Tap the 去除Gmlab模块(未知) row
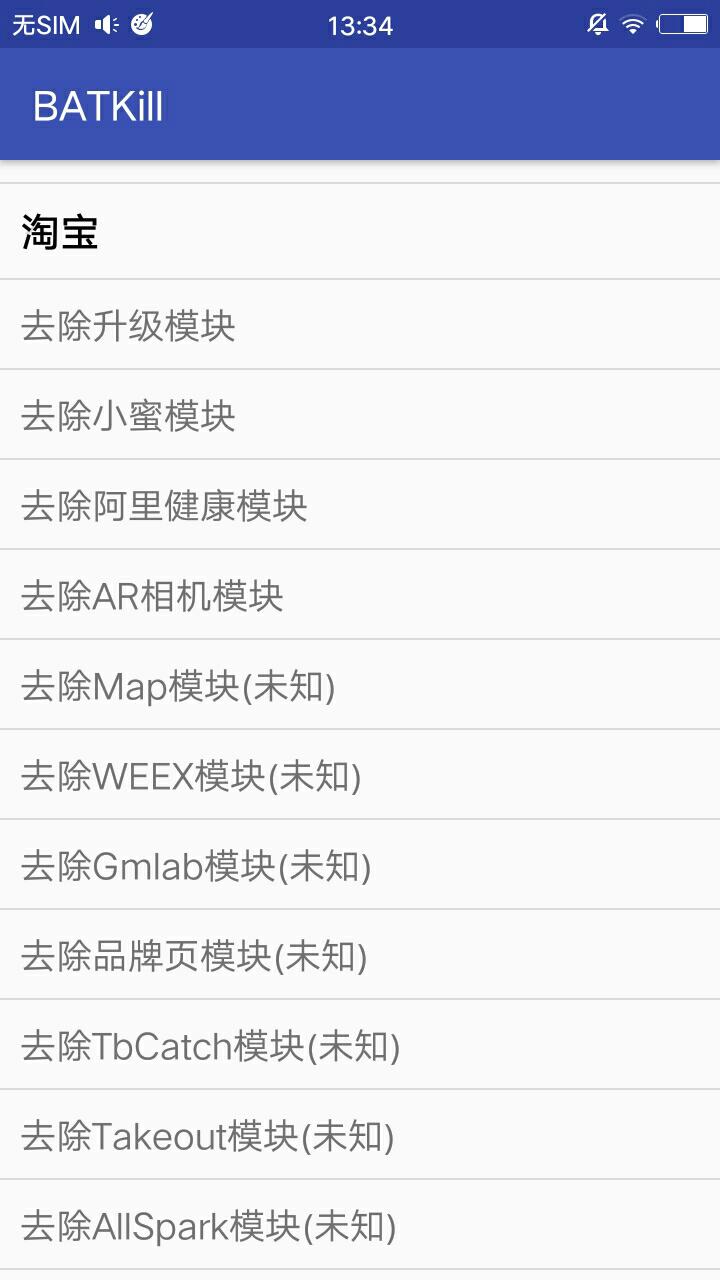 (x=360, y=865)
